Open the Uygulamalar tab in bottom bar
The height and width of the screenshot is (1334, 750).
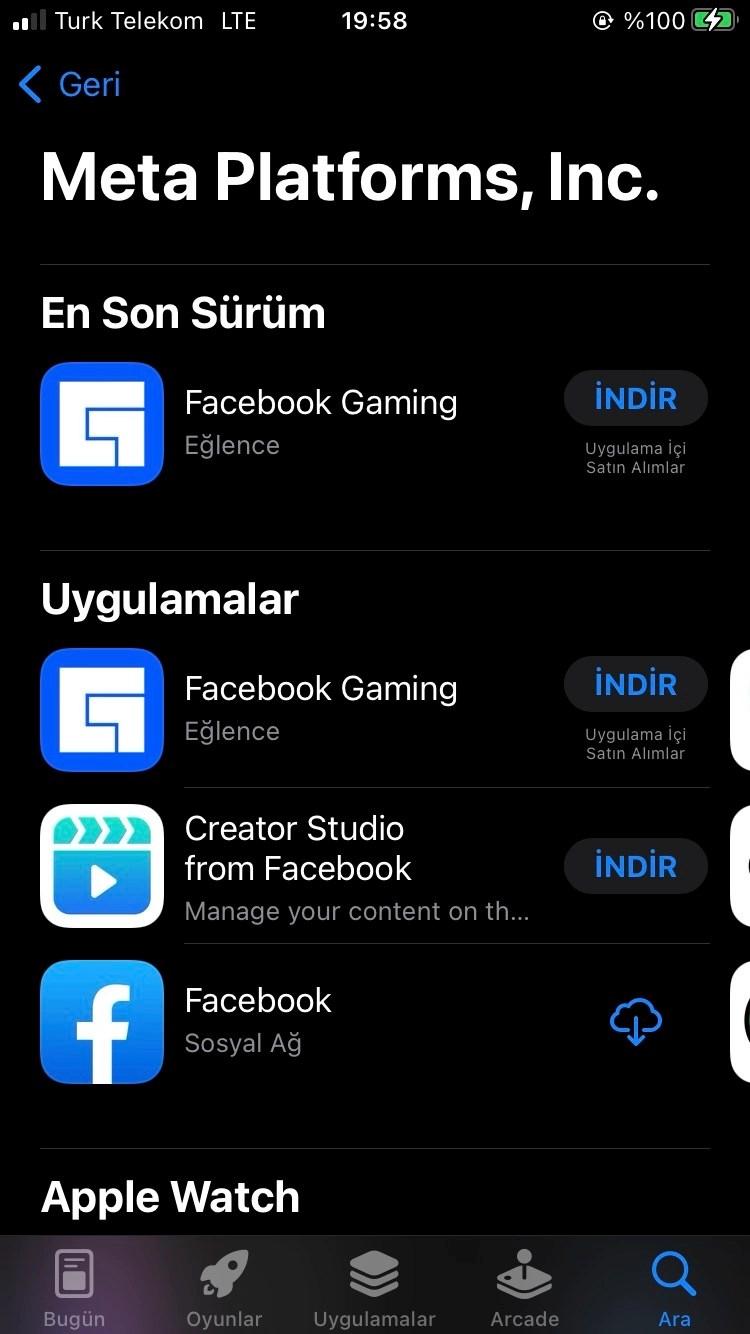[374, 1288]
